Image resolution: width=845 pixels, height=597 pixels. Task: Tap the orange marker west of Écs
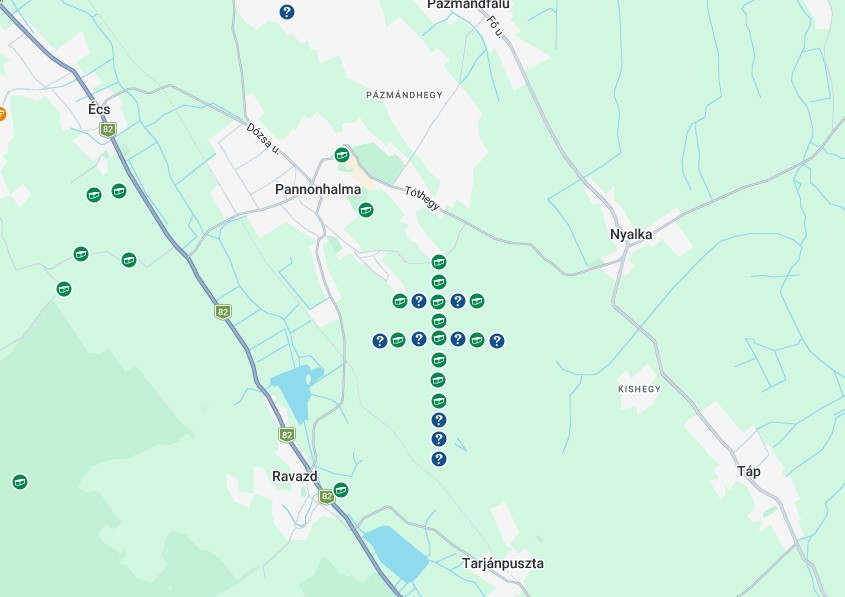point(2,114)
